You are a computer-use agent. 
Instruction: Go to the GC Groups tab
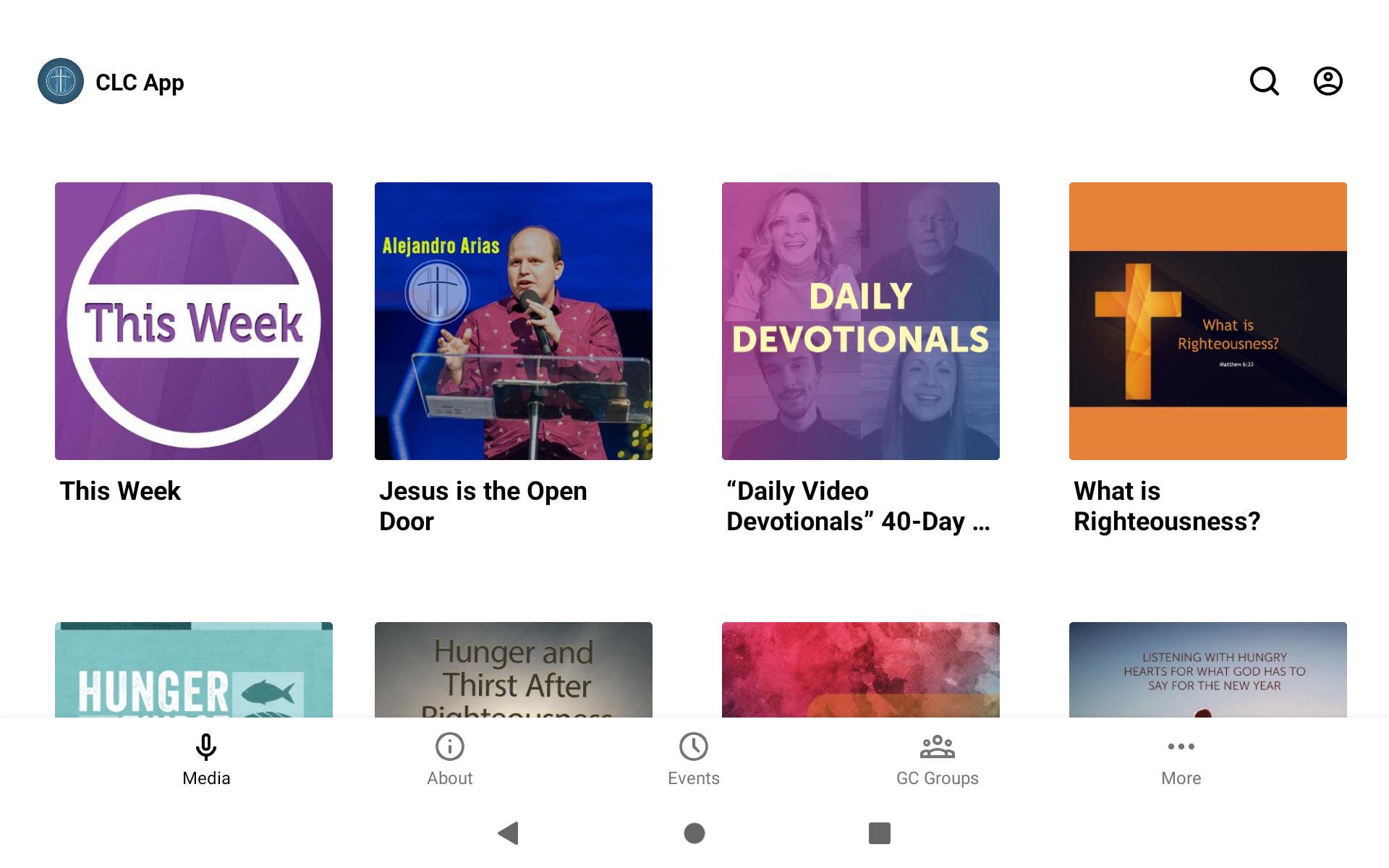[937, 759]
